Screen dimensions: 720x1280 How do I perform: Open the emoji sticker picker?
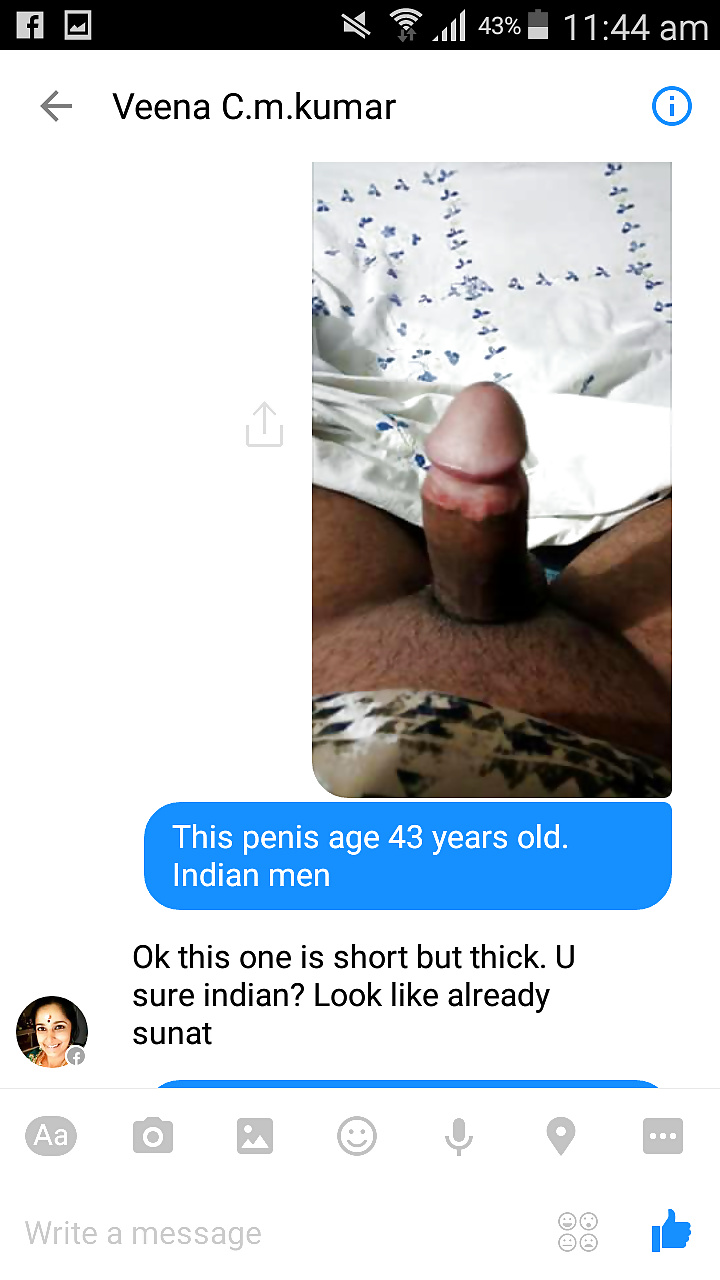click(x=357, y=1136)
